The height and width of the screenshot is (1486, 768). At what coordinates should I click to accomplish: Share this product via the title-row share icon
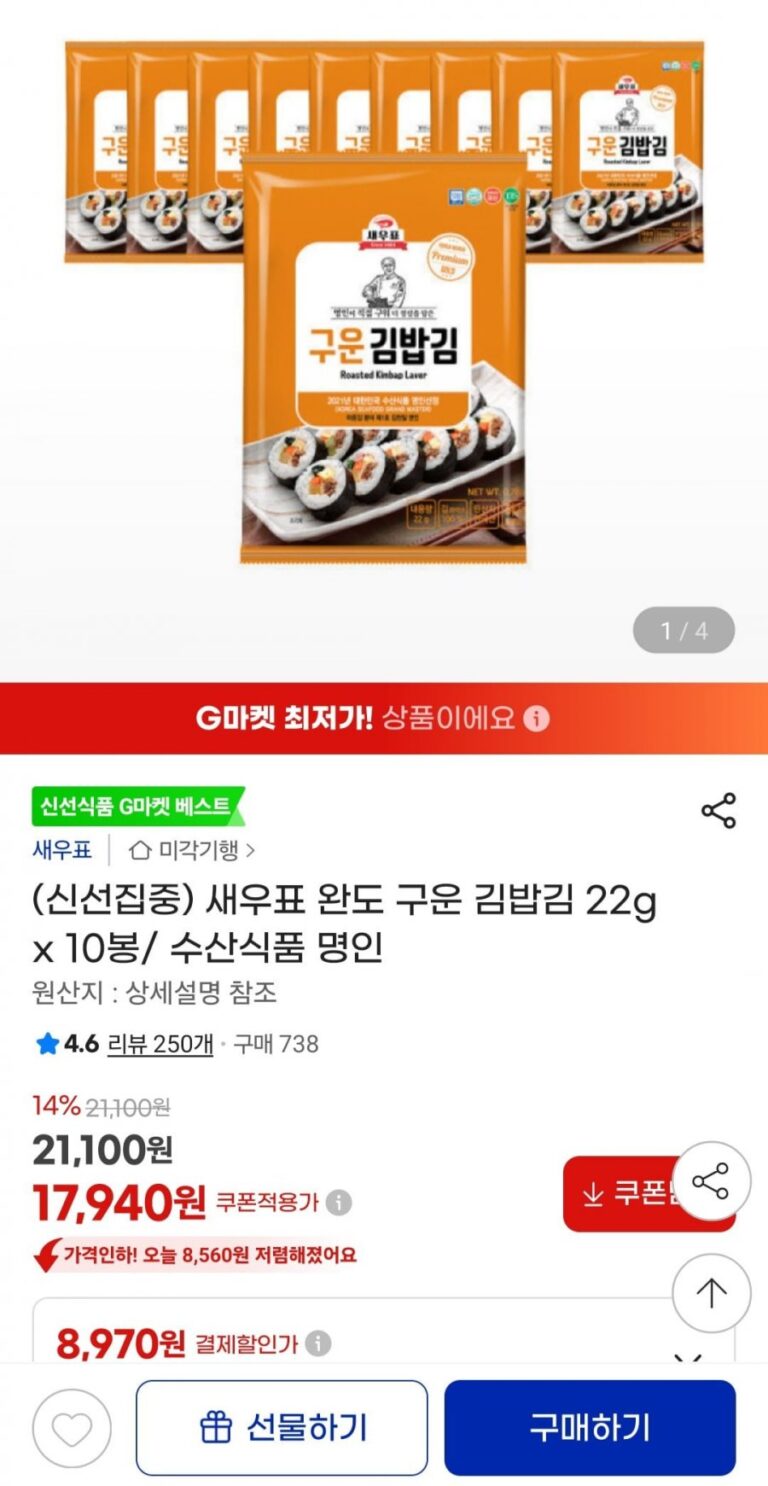[718, 811]
